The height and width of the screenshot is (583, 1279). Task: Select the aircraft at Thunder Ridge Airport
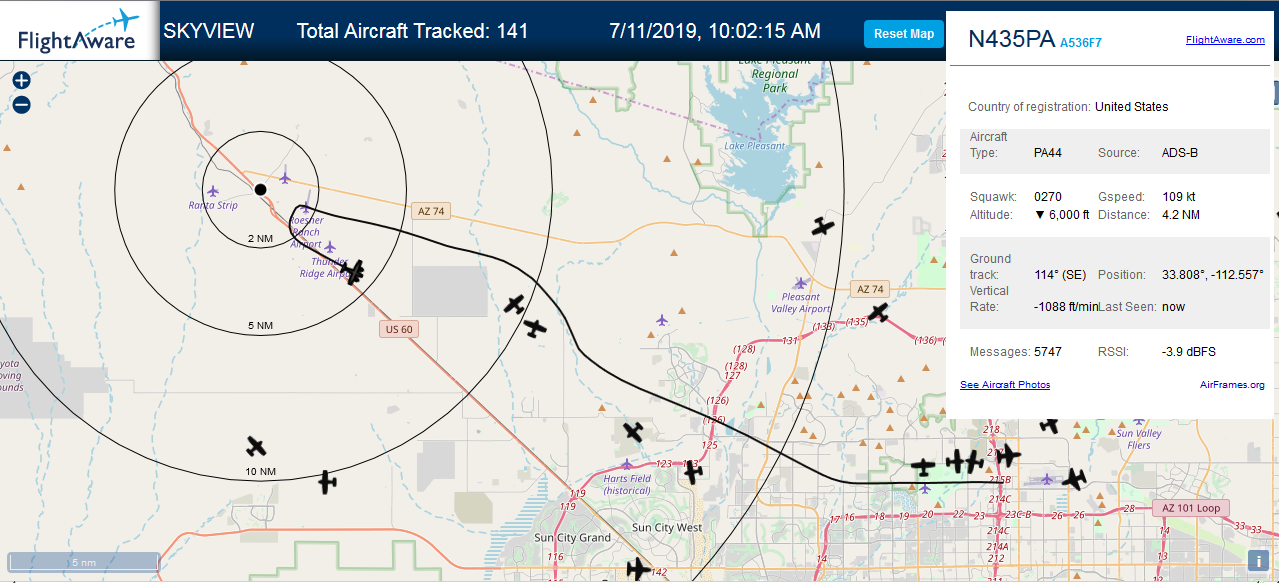[352, 271]
